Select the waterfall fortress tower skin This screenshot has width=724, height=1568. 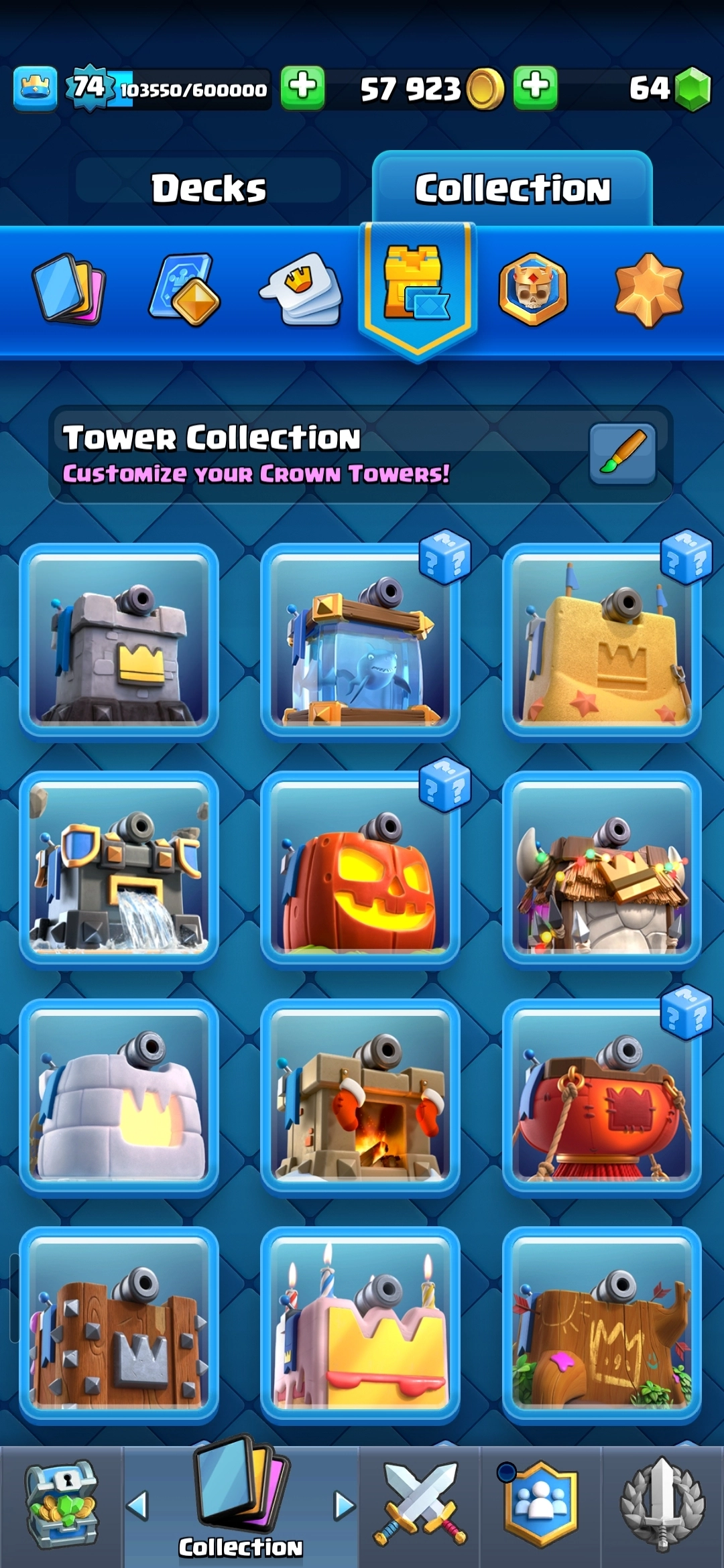point(119,868)
